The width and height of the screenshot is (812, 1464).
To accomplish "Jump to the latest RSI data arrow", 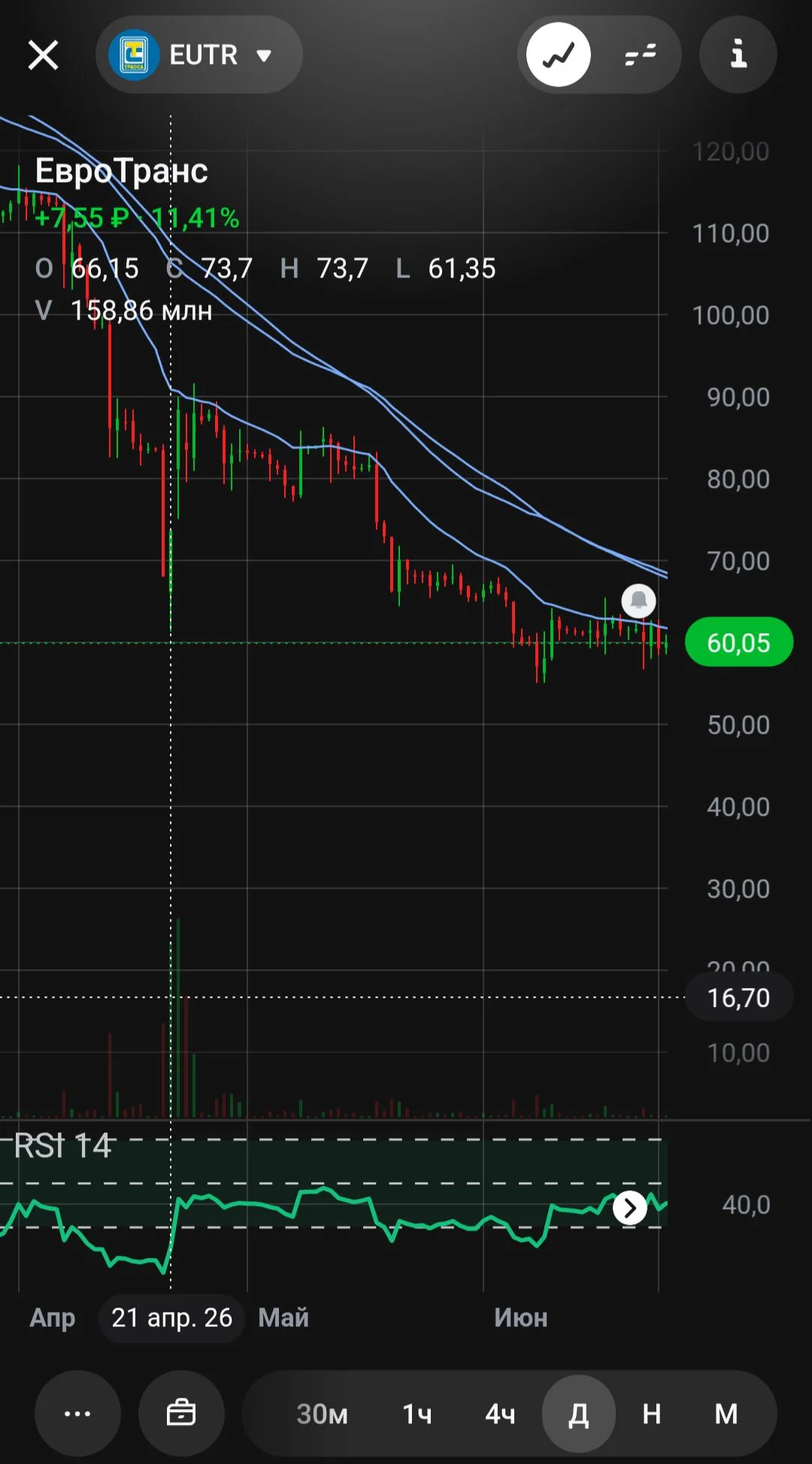I will click(x=630, y=1208).
